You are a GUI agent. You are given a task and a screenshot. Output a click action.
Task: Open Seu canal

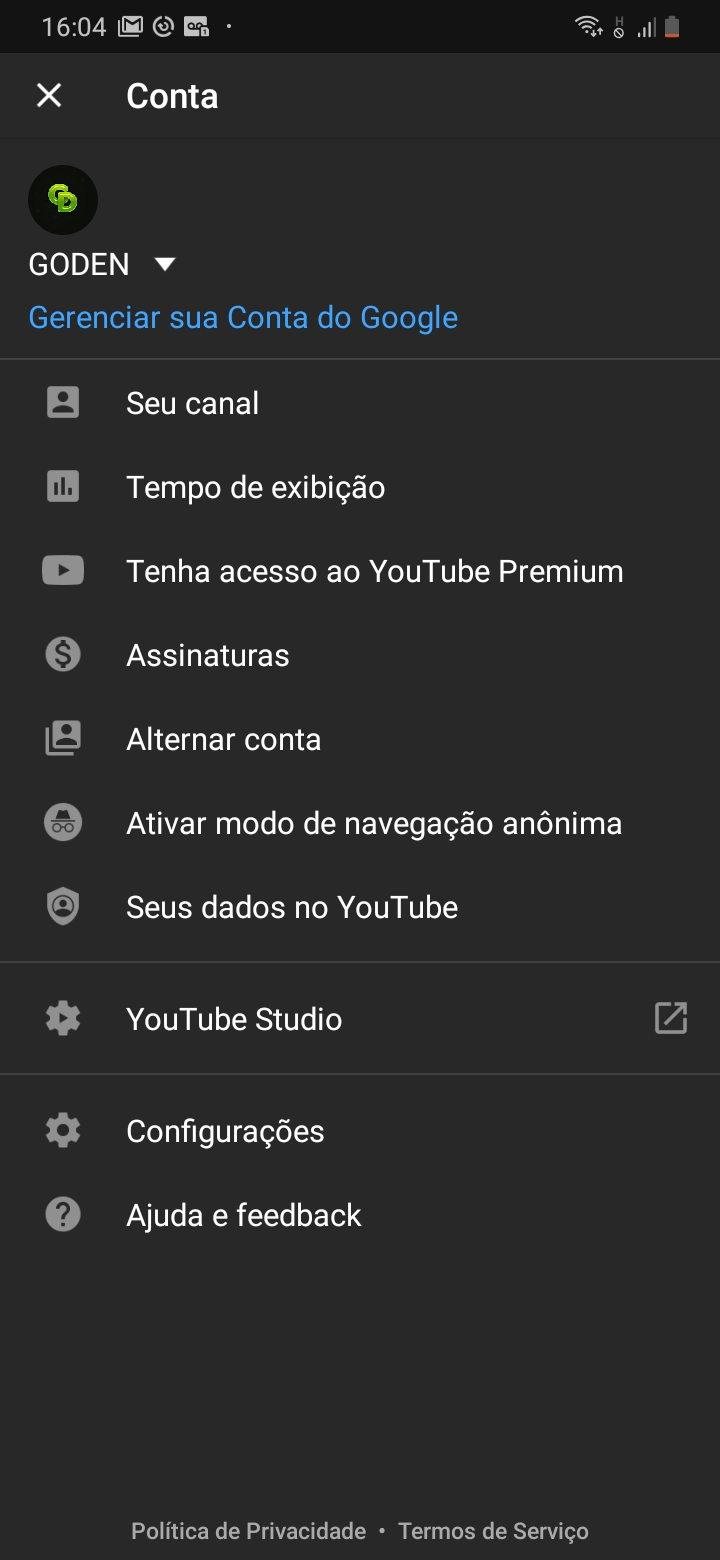point(360,403)
